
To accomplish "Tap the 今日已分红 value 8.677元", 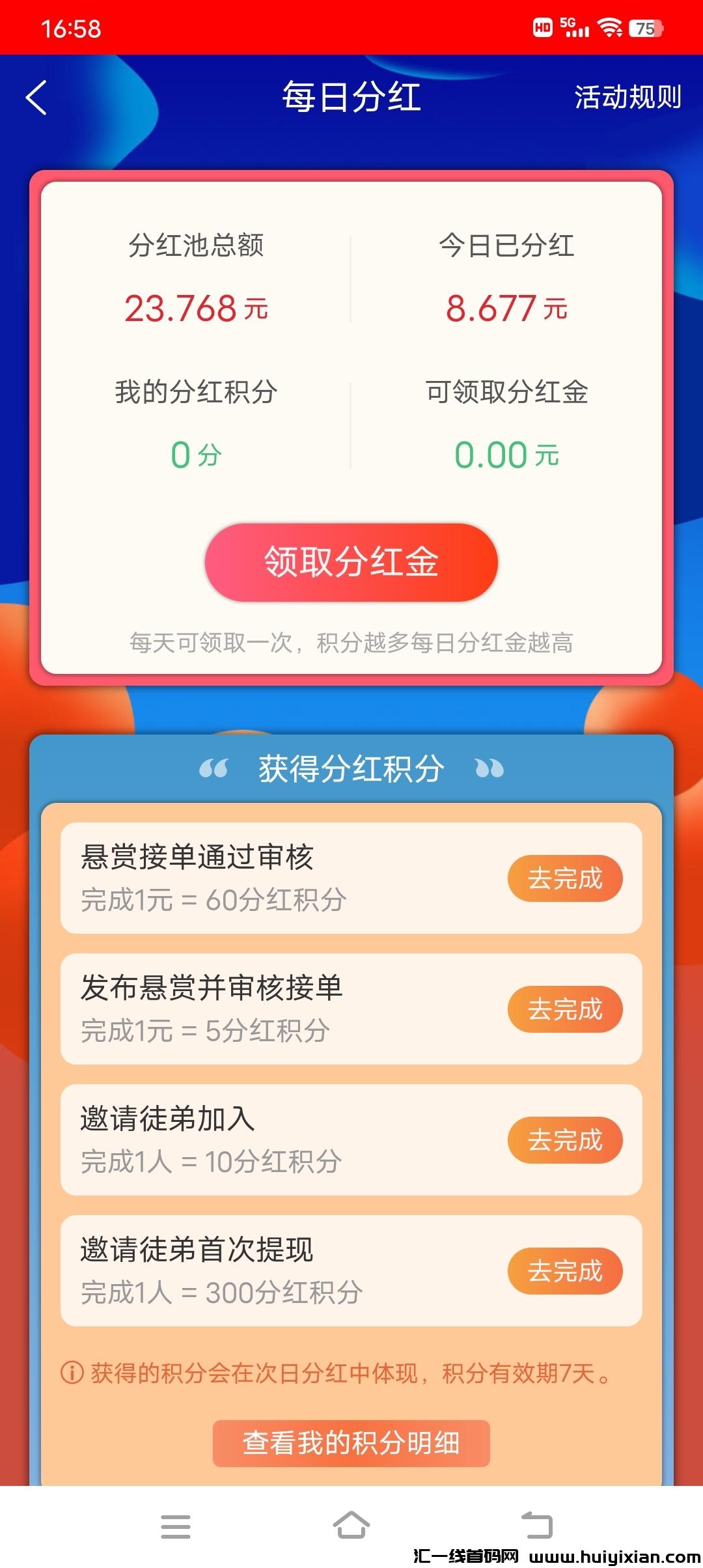I will [x=506, y=308].
